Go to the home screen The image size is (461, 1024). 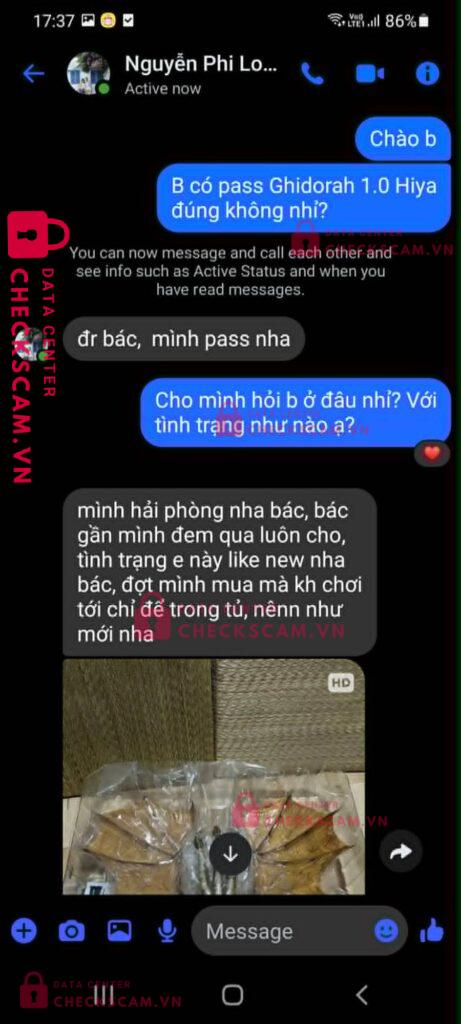coord(232,995)
